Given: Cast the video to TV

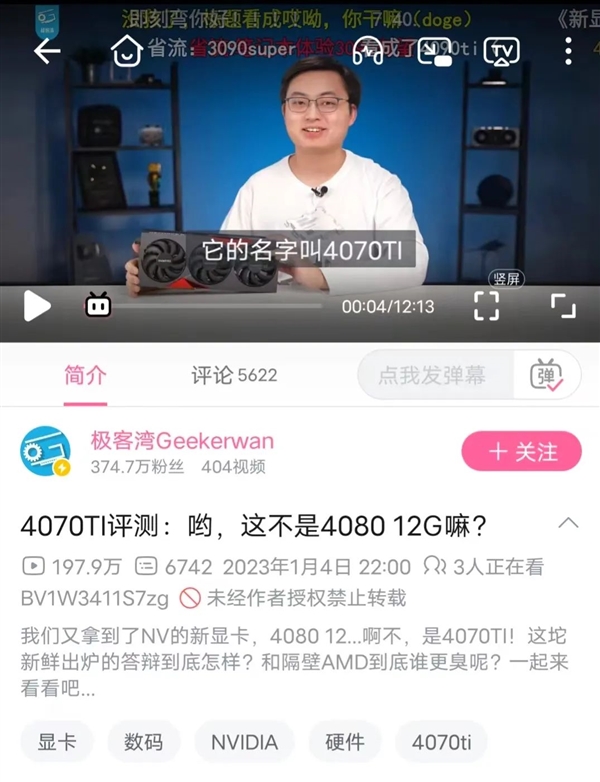Looking at the screenshot, I should point(501,50).
